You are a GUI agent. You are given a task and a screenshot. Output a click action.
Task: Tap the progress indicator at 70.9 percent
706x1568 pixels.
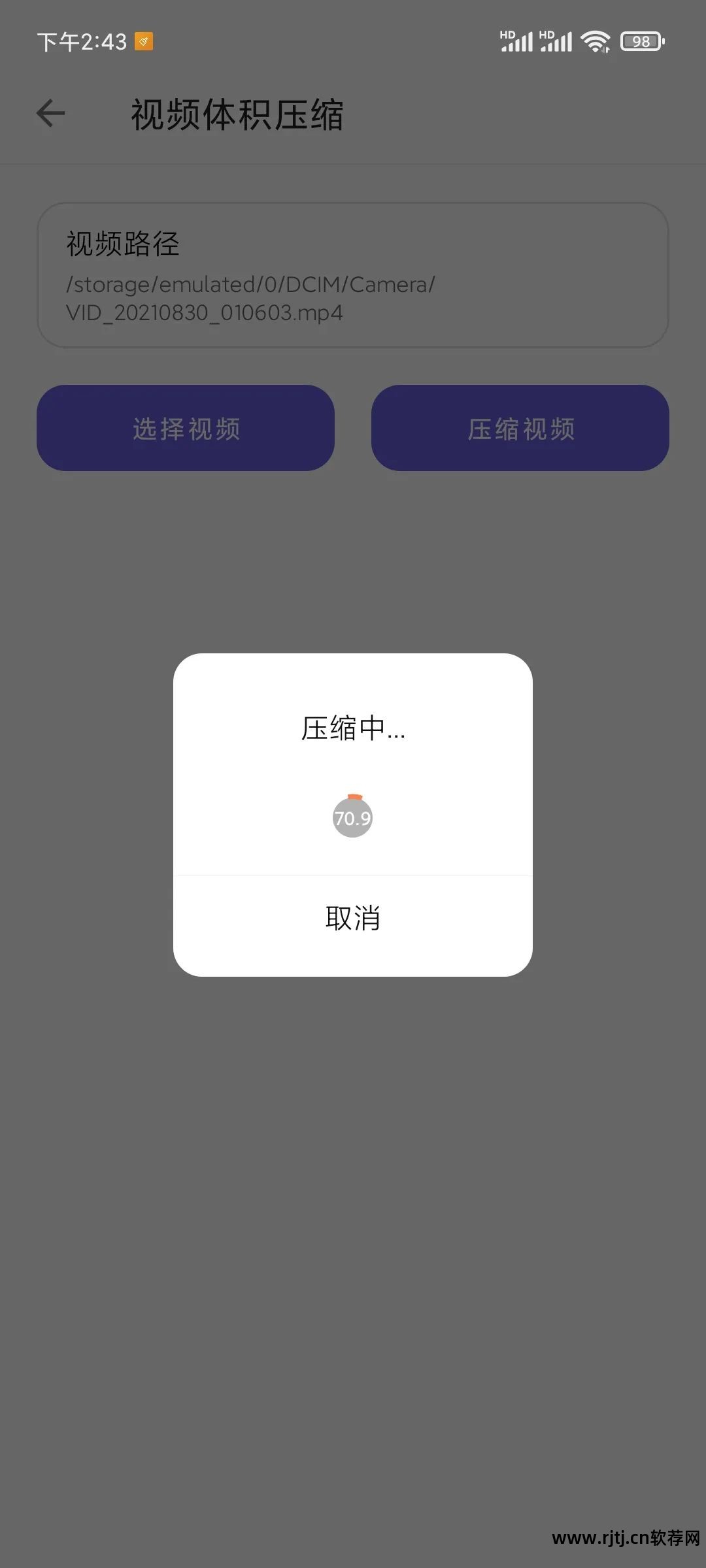click(x=352, y=817)
